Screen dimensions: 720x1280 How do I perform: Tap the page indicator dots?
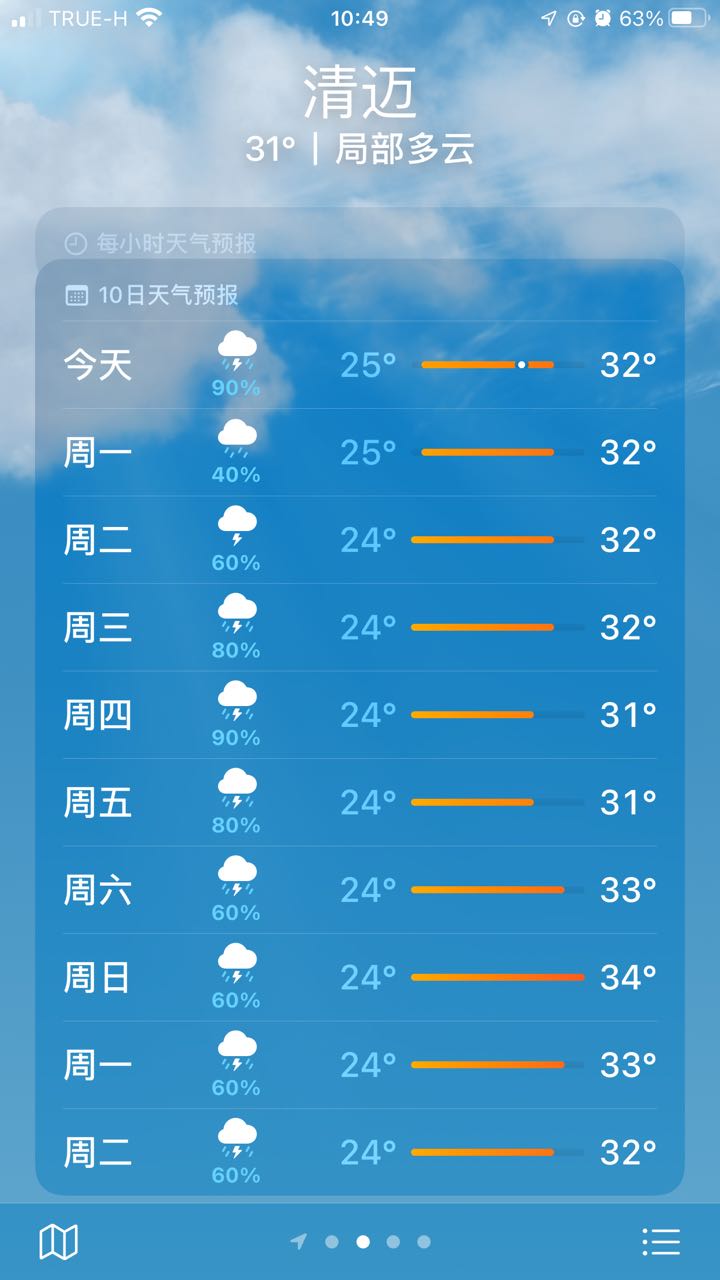[x=361, y=1242]
